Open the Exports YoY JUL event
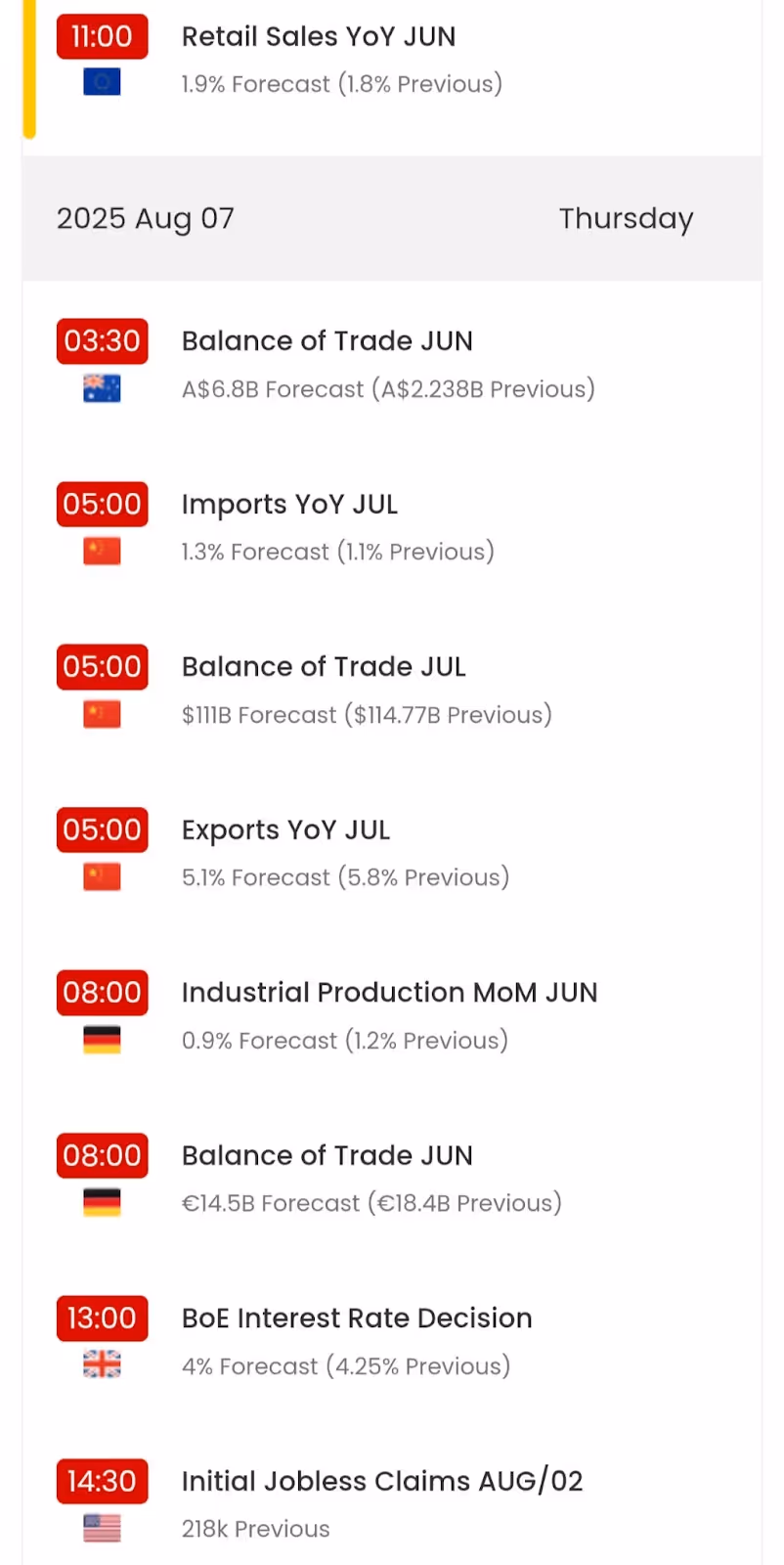Image resolution: width=784 pixels, height=1565 pixels. coord(285,830)
